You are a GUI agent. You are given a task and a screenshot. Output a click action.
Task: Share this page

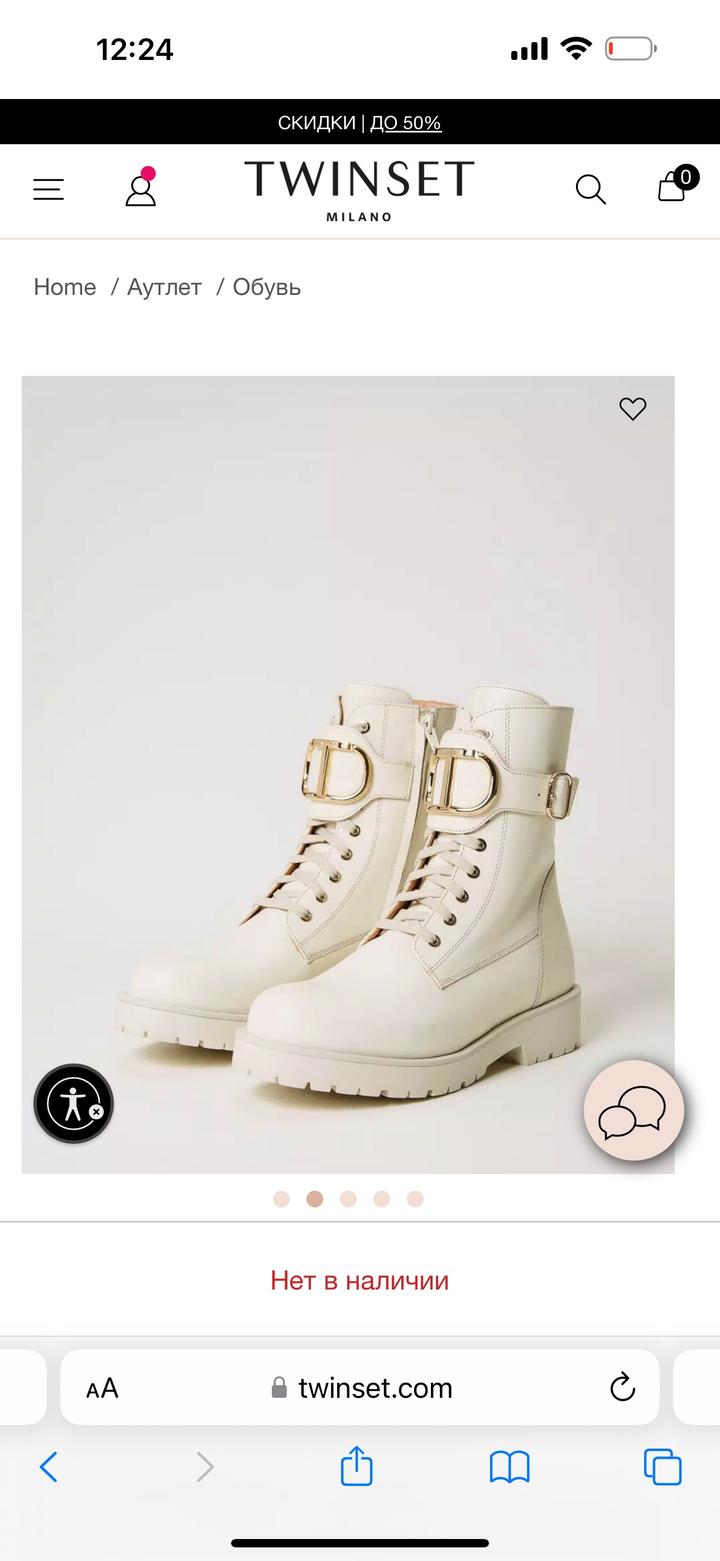357,1467
